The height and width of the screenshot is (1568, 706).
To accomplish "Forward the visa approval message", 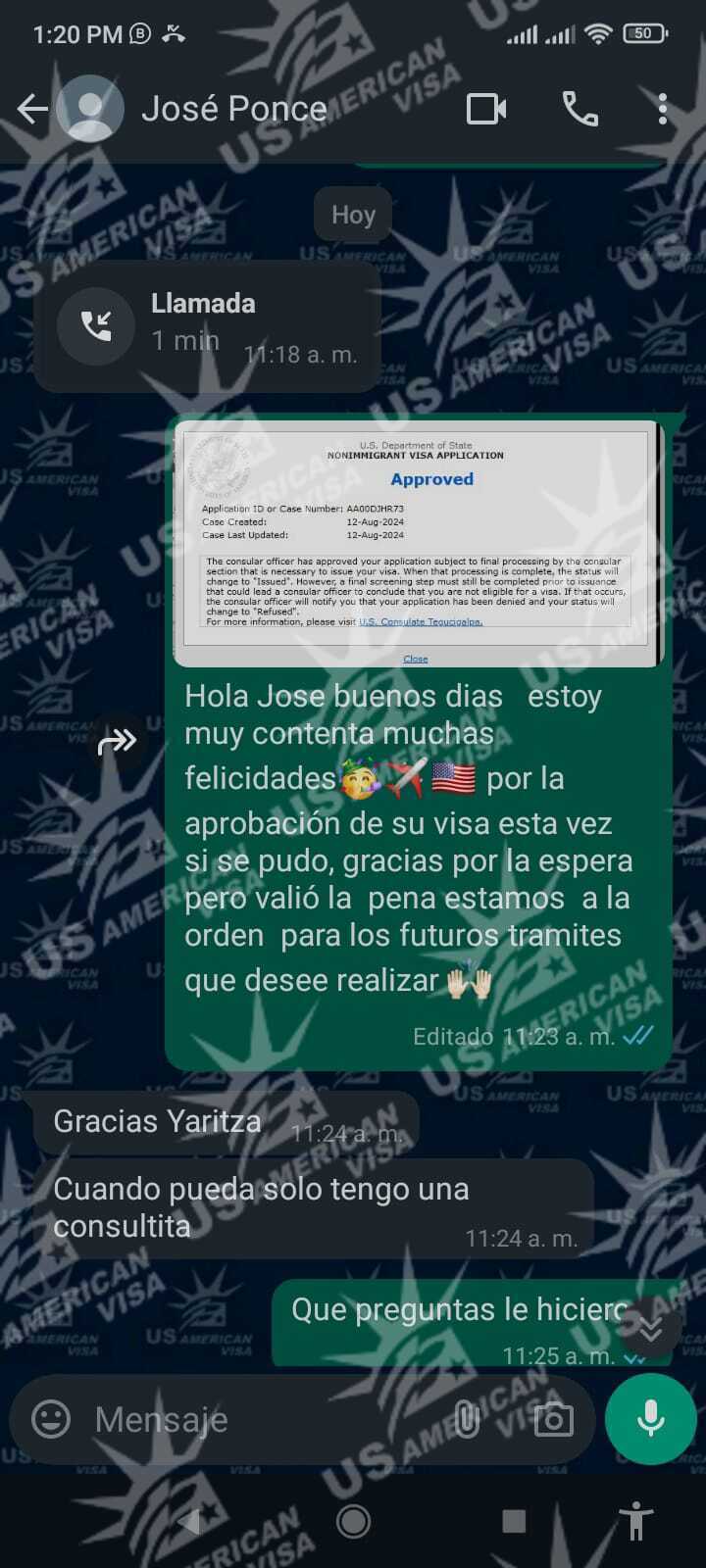I will [118, 741].
